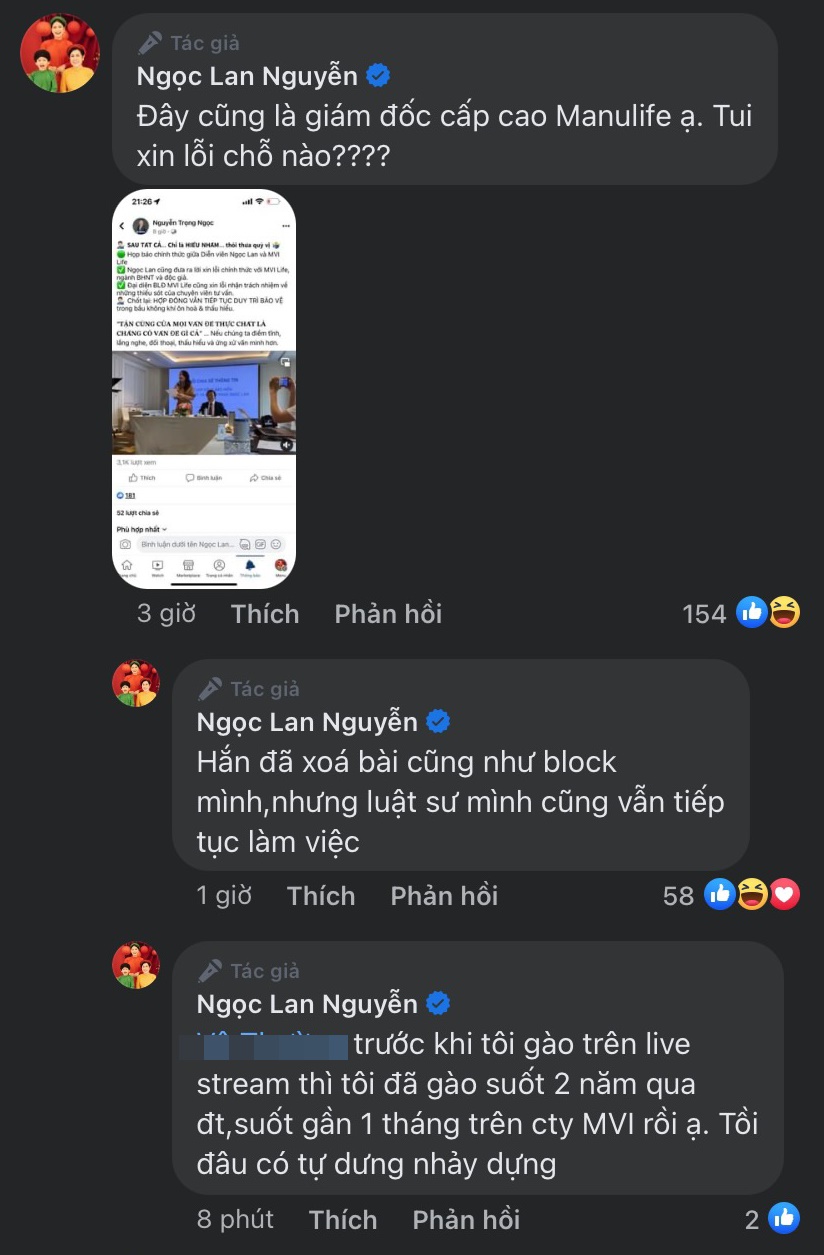Like the comment posted 3 giờ ago
The width and height of the screenshot is (824, 1255).
265,613
